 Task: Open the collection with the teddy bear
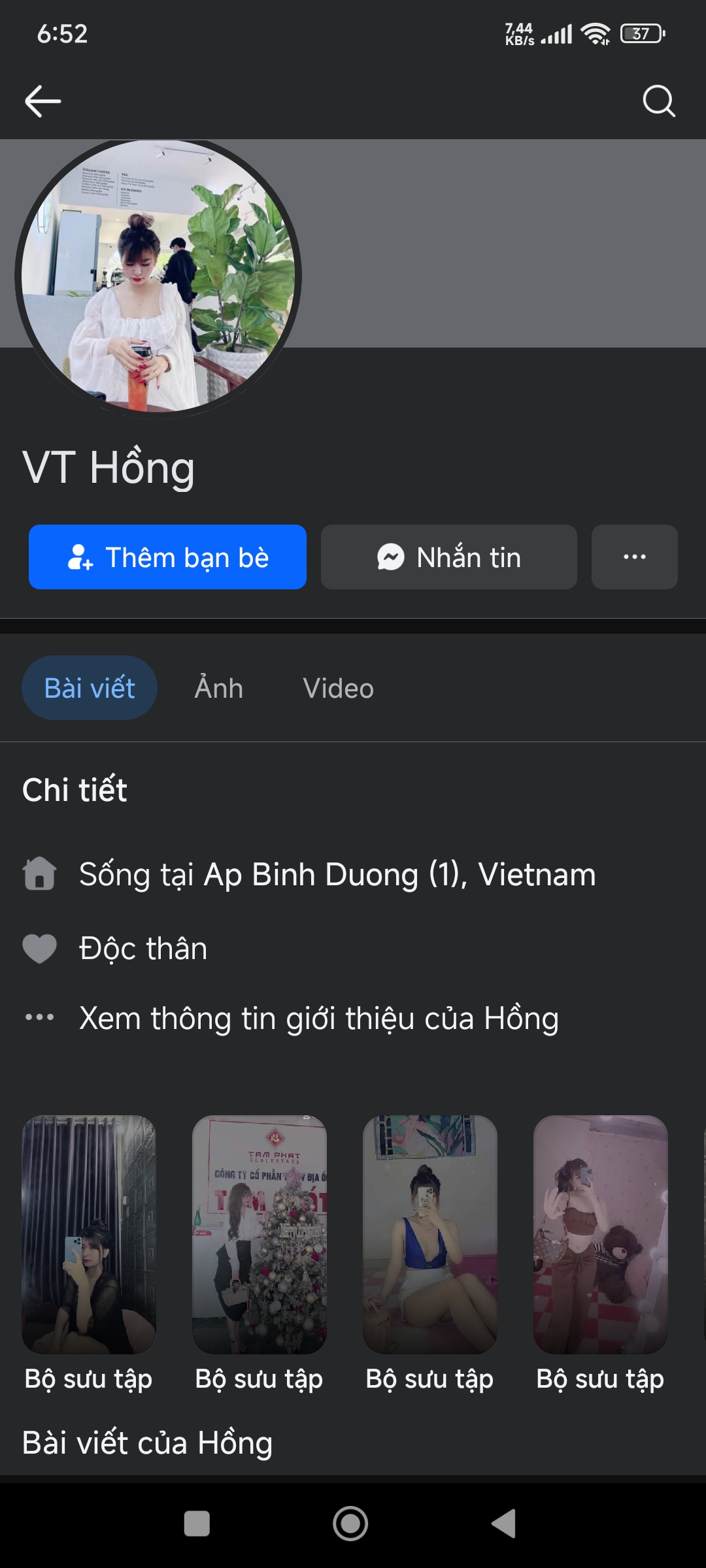(600, 1234)
